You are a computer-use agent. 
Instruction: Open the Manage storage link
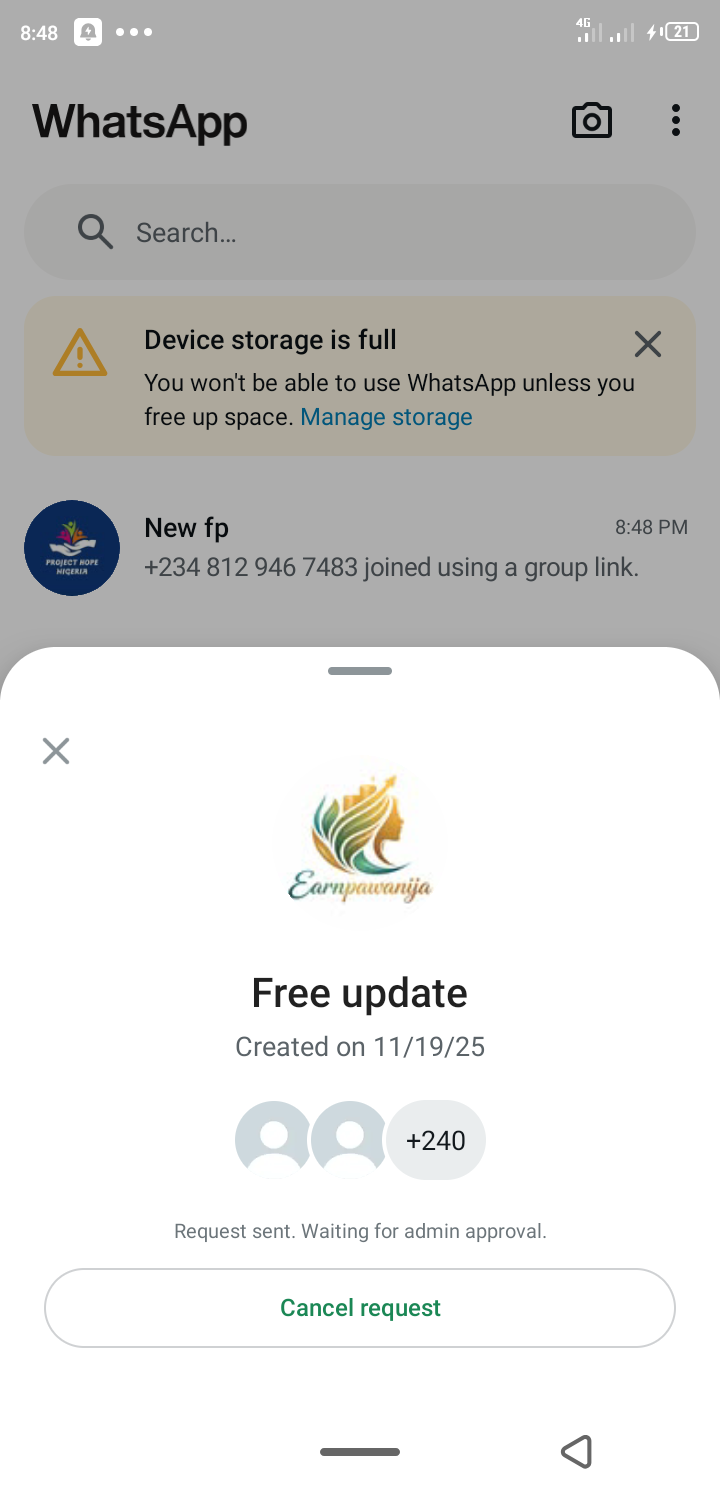386,417
